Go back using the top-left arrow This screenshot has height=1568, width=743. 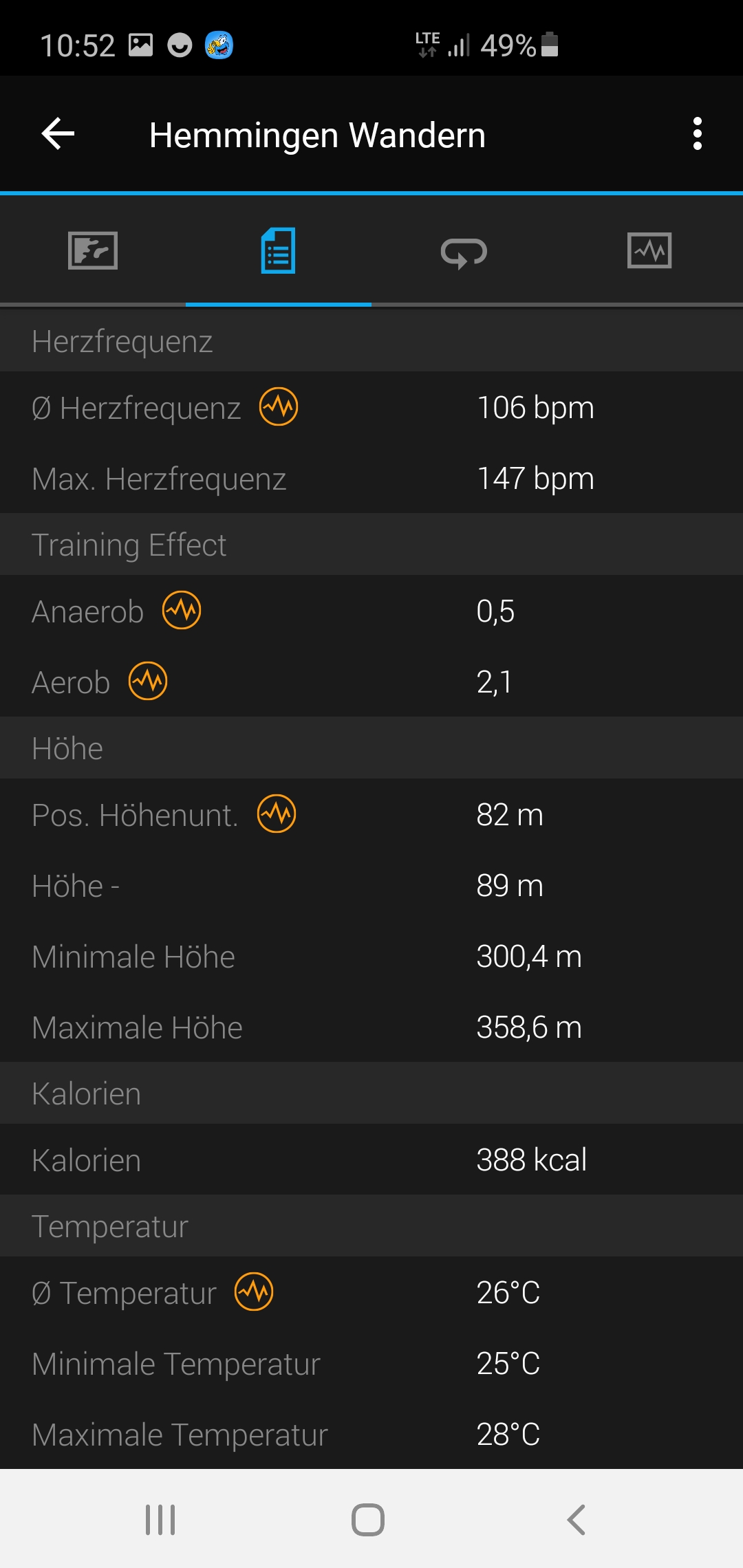pos(58,133)
